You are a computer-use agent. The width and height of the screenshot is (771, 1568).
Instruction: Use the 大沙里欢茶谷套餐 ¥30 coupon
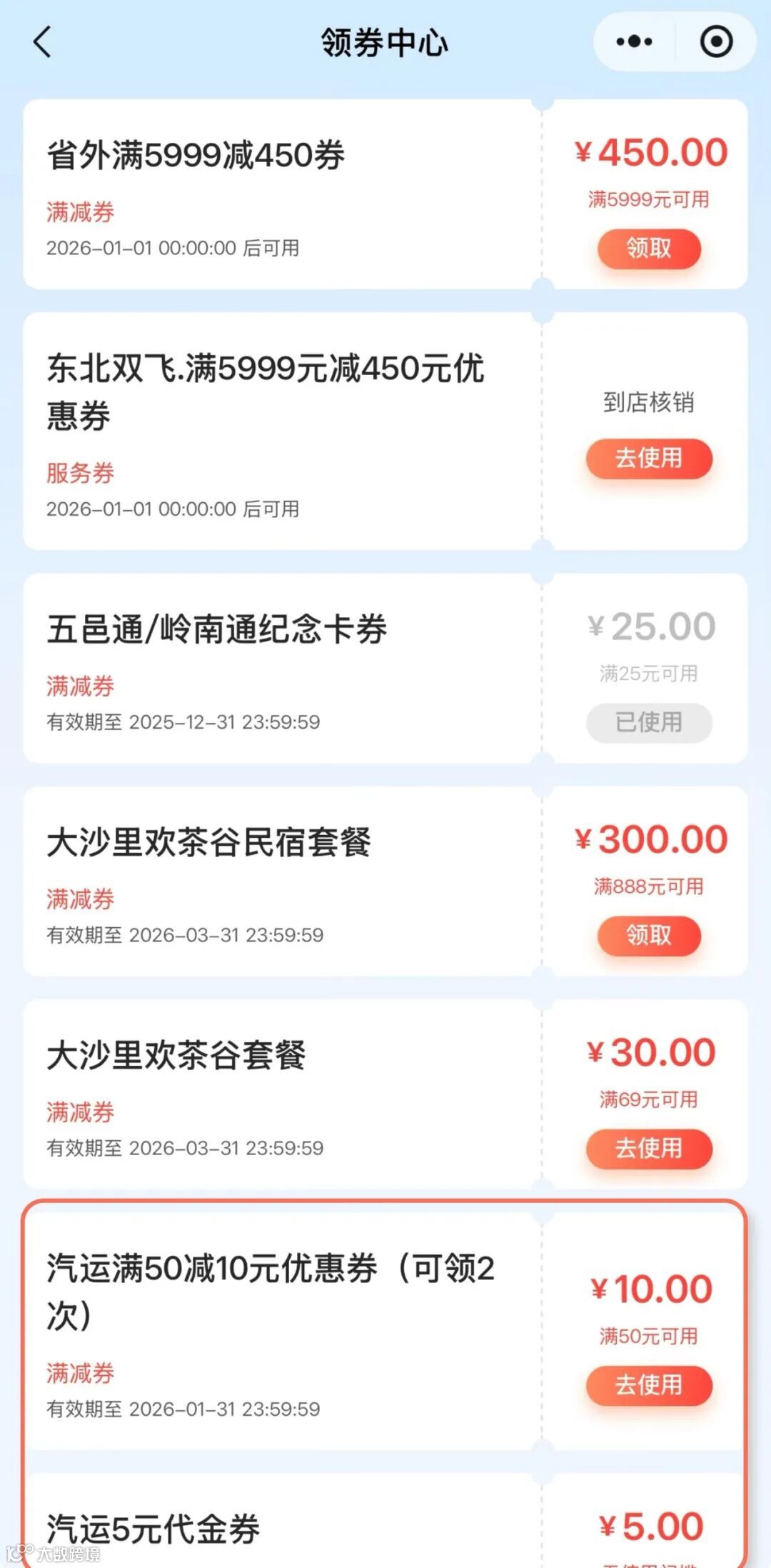[649, 1148]
